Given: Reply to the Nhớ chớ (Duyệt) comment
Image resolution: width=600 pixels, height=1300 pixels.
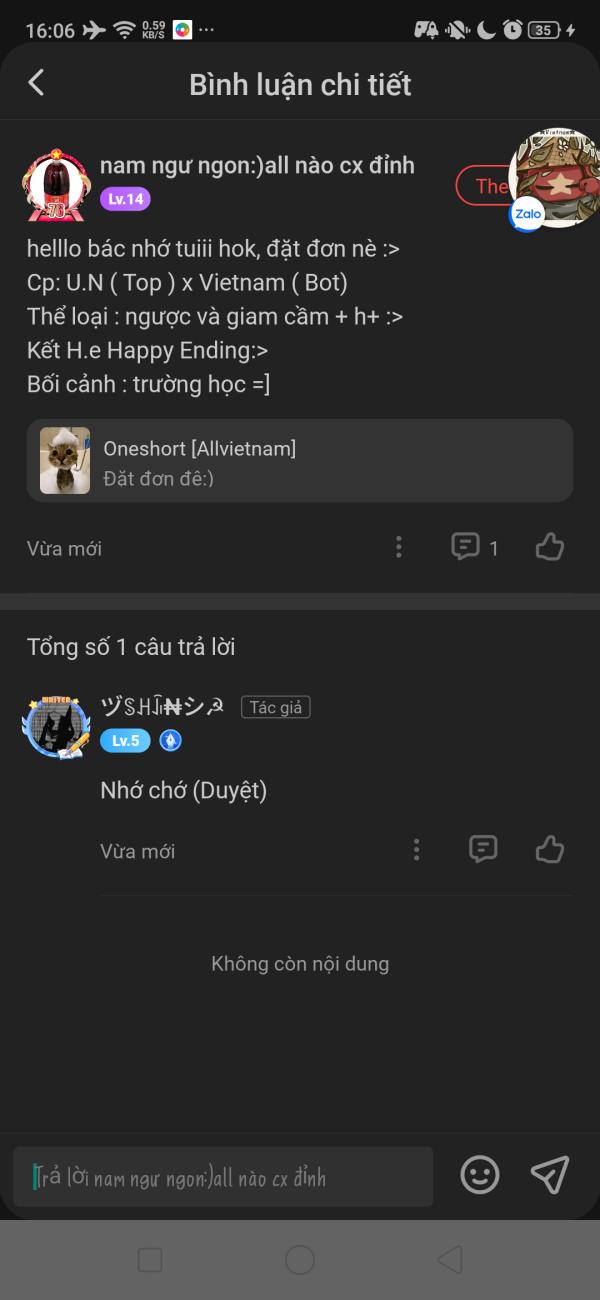Looking at the screenshot, I should (483, 850).
